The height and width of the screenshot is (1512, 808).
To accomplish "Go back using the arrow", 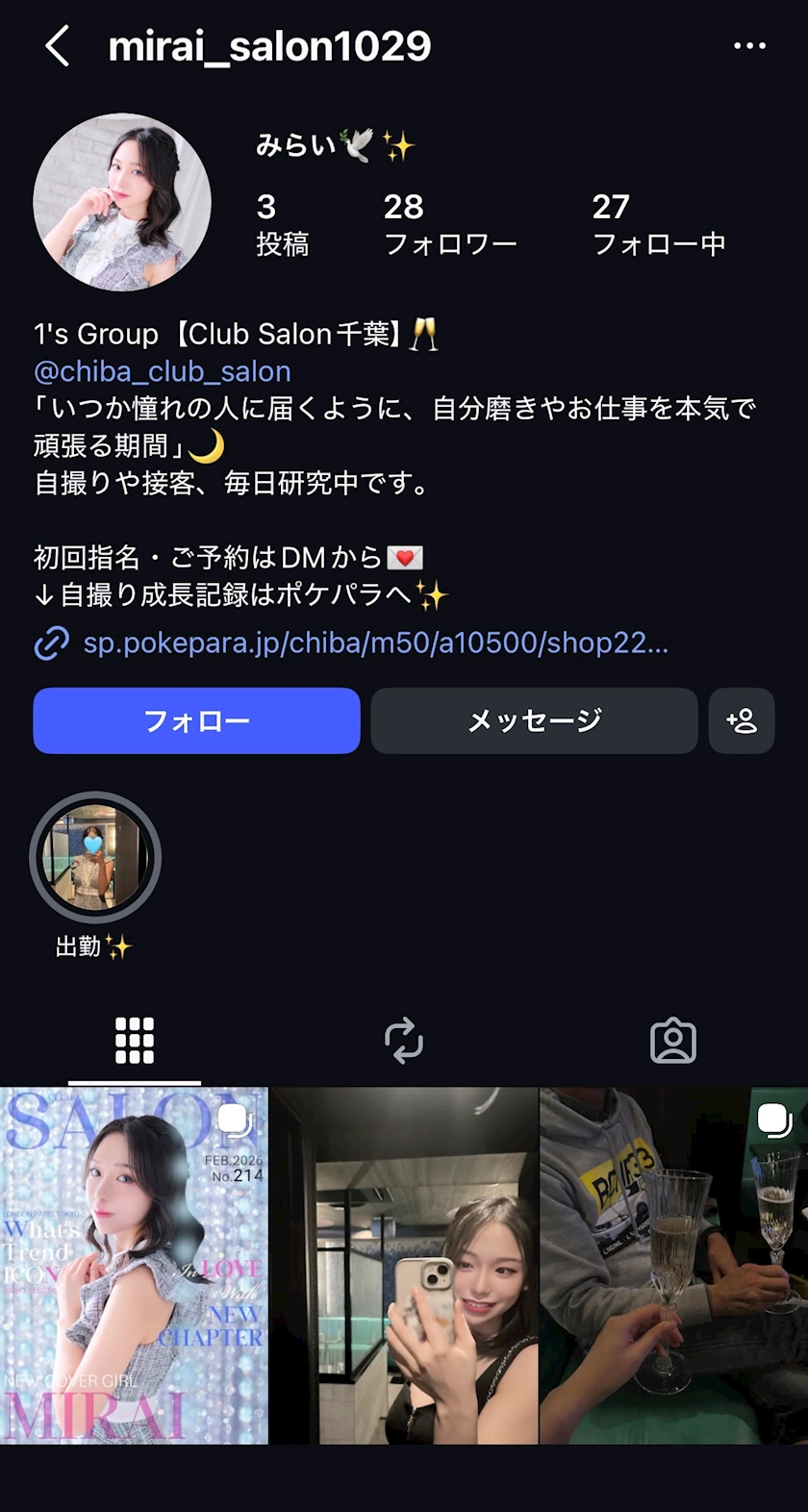I will 58,46.
